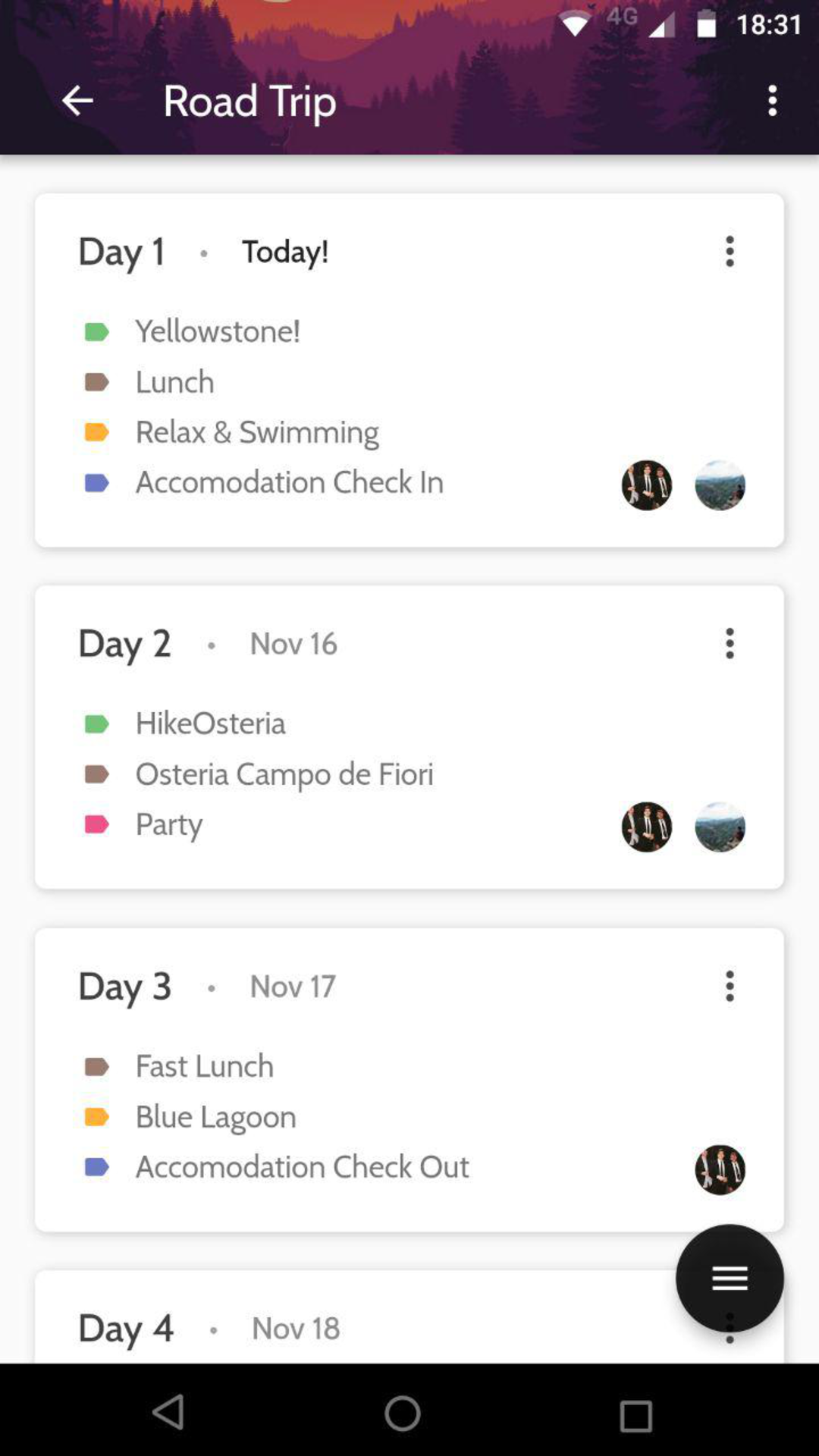Open Day 2 card options menu
The image size is (819, 1456).
coord(730,643)
